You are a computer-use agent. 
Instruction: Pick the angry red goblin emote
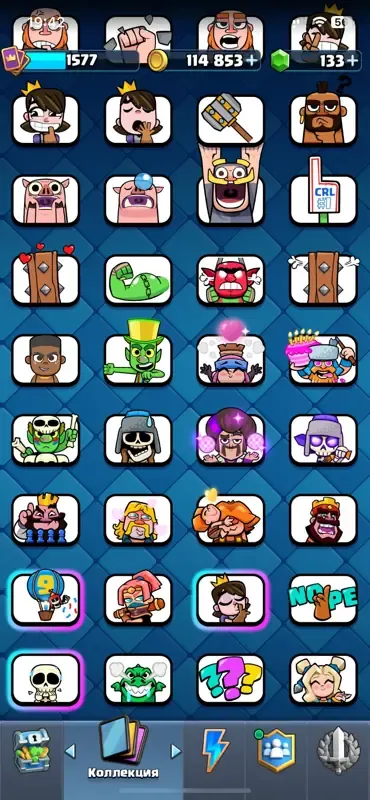click(x=231, y=280)
